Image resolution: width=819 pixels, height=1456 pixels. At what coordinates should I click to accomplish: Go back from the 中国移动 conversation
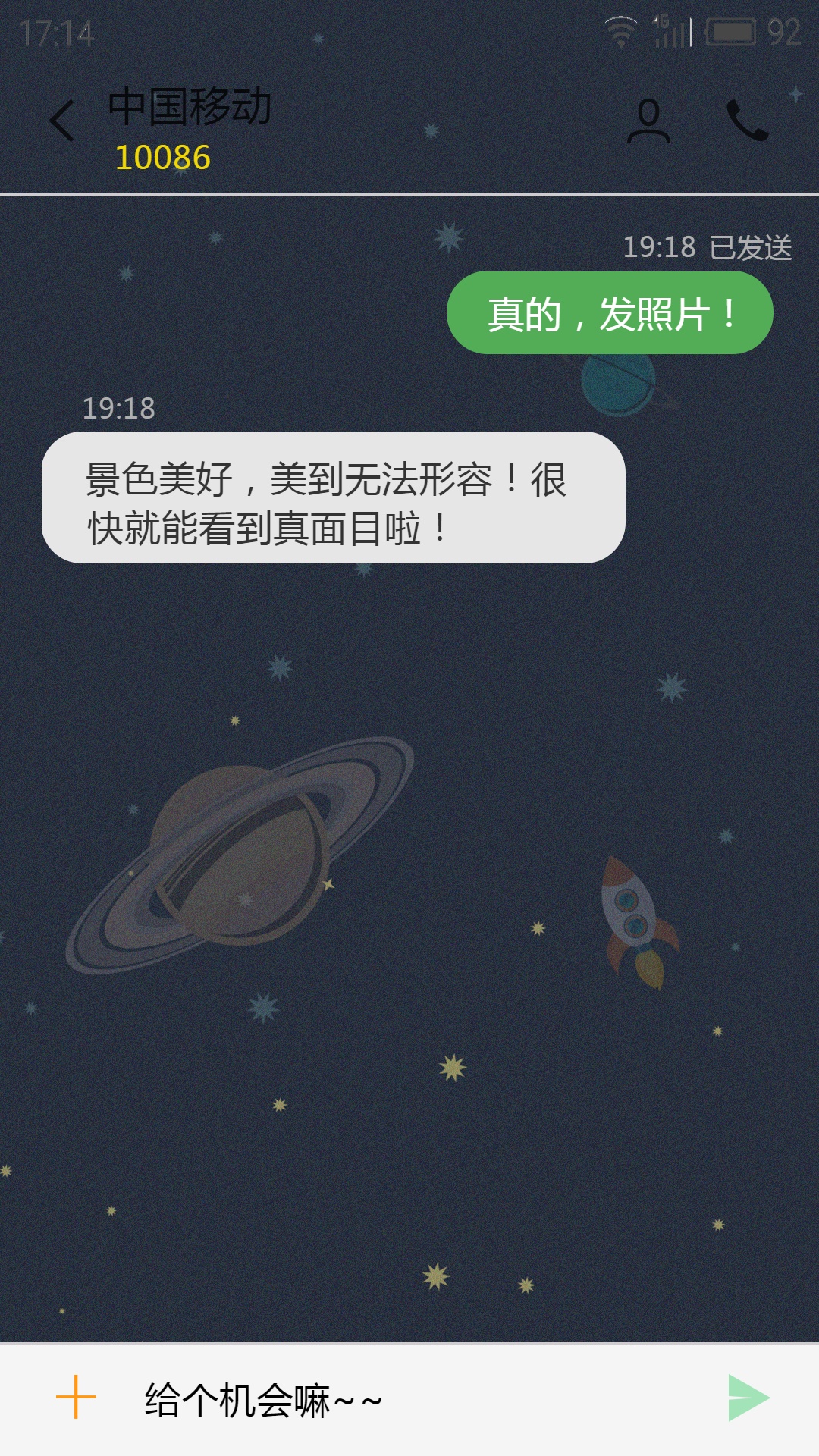coord(62,121)
